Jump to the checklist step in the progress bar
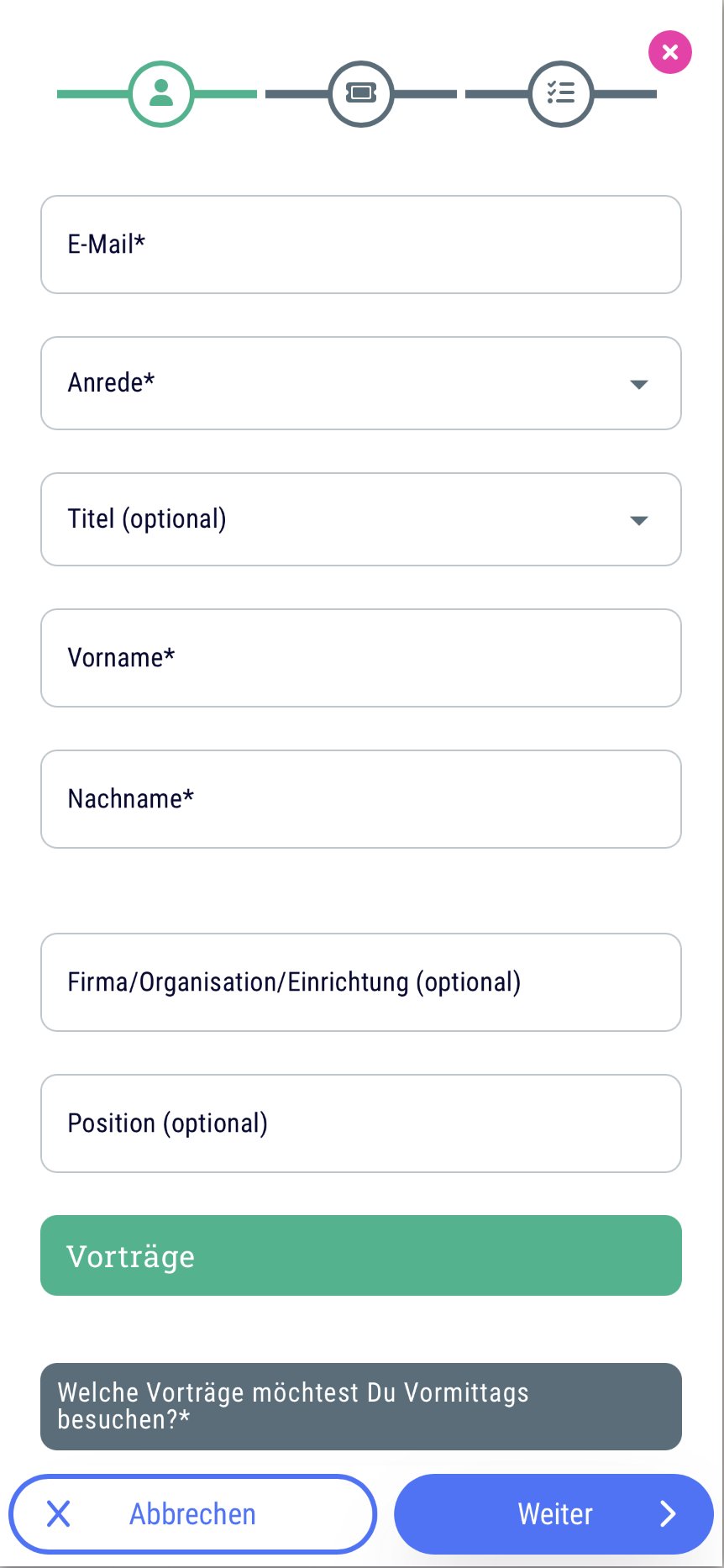The width and height of the screenshot is (724, 1568). (x=561, y=93)
